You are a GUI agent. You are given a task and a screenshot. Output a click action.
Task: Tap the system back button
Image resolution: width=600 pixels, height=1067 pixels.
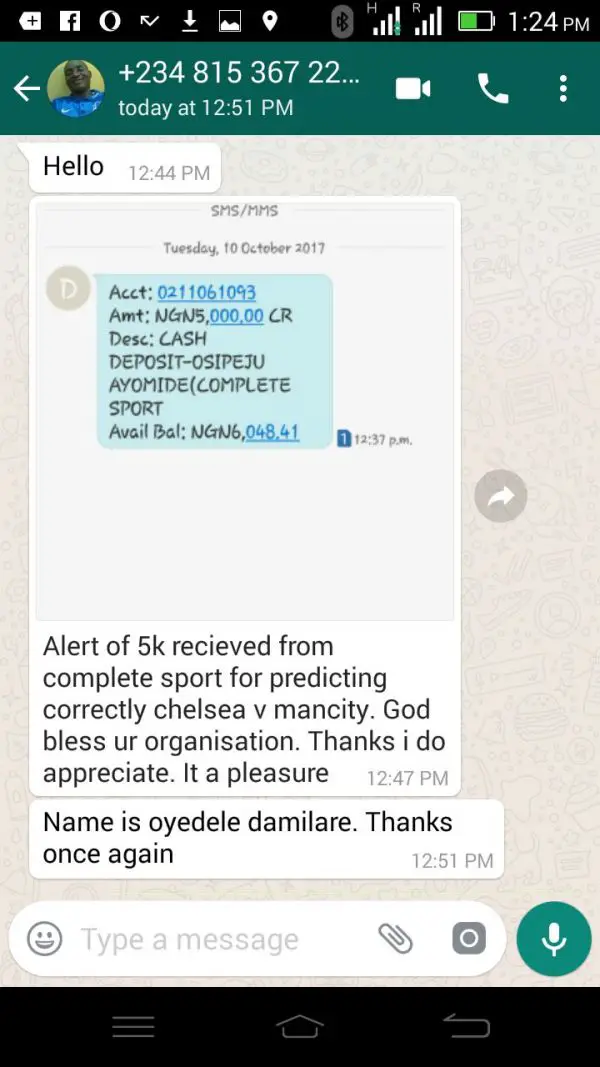(x=466, y=1026)
